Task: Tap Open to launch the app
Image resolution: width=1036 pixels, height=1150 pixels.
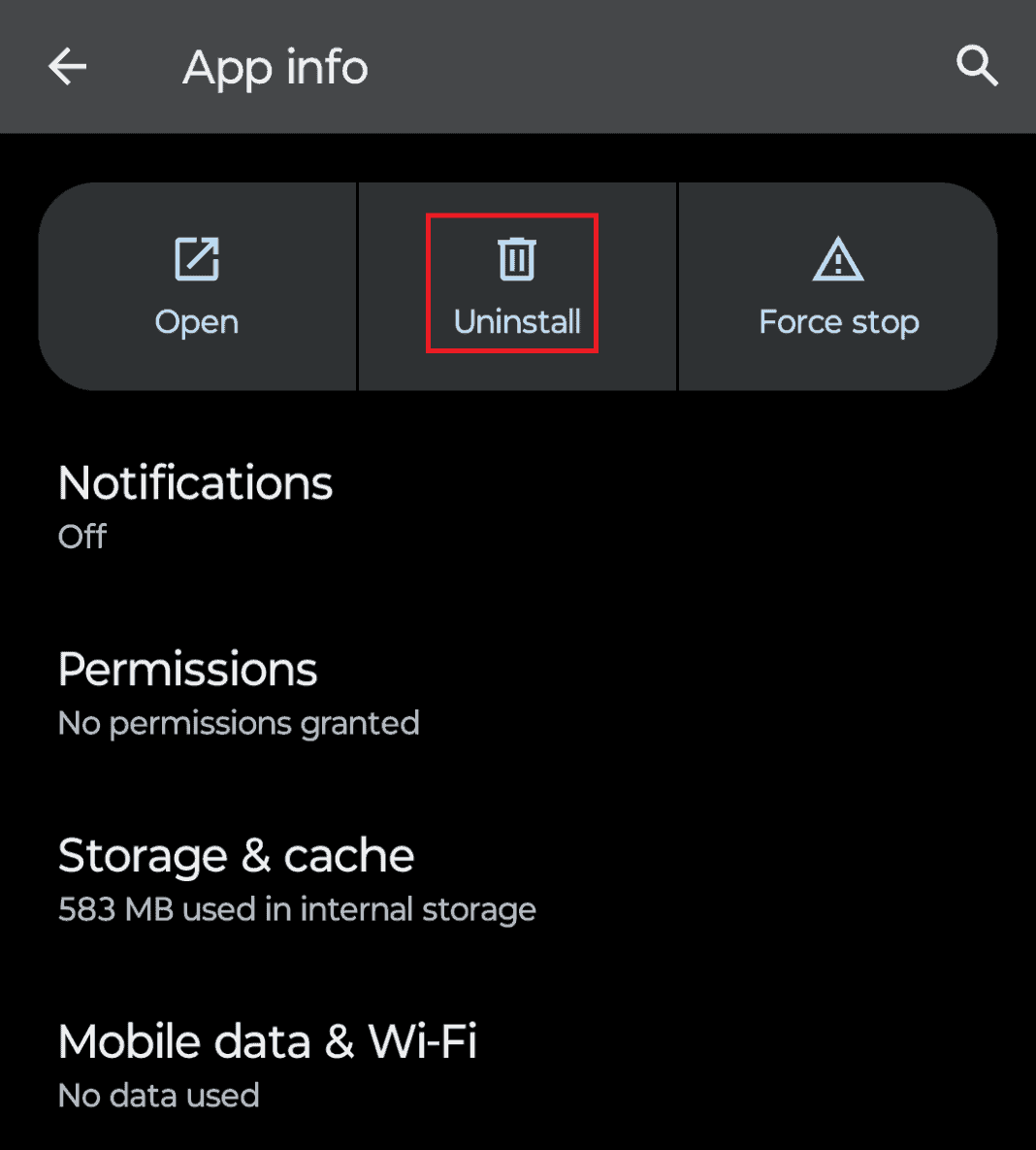Action: click(x=196, y=321)
